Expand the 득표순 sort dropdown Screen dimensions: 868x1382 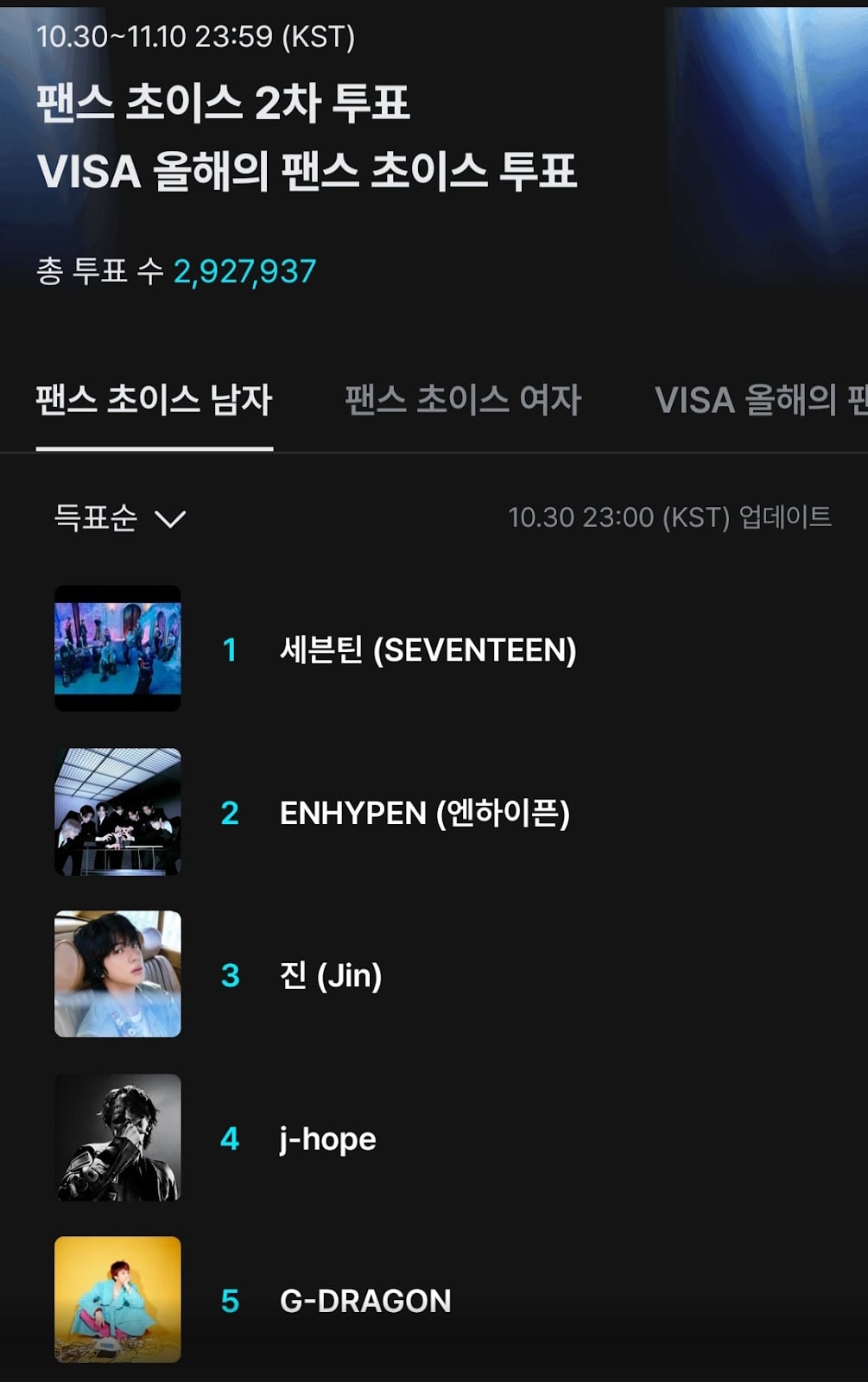pyautogui.click(x=120, y=518)
